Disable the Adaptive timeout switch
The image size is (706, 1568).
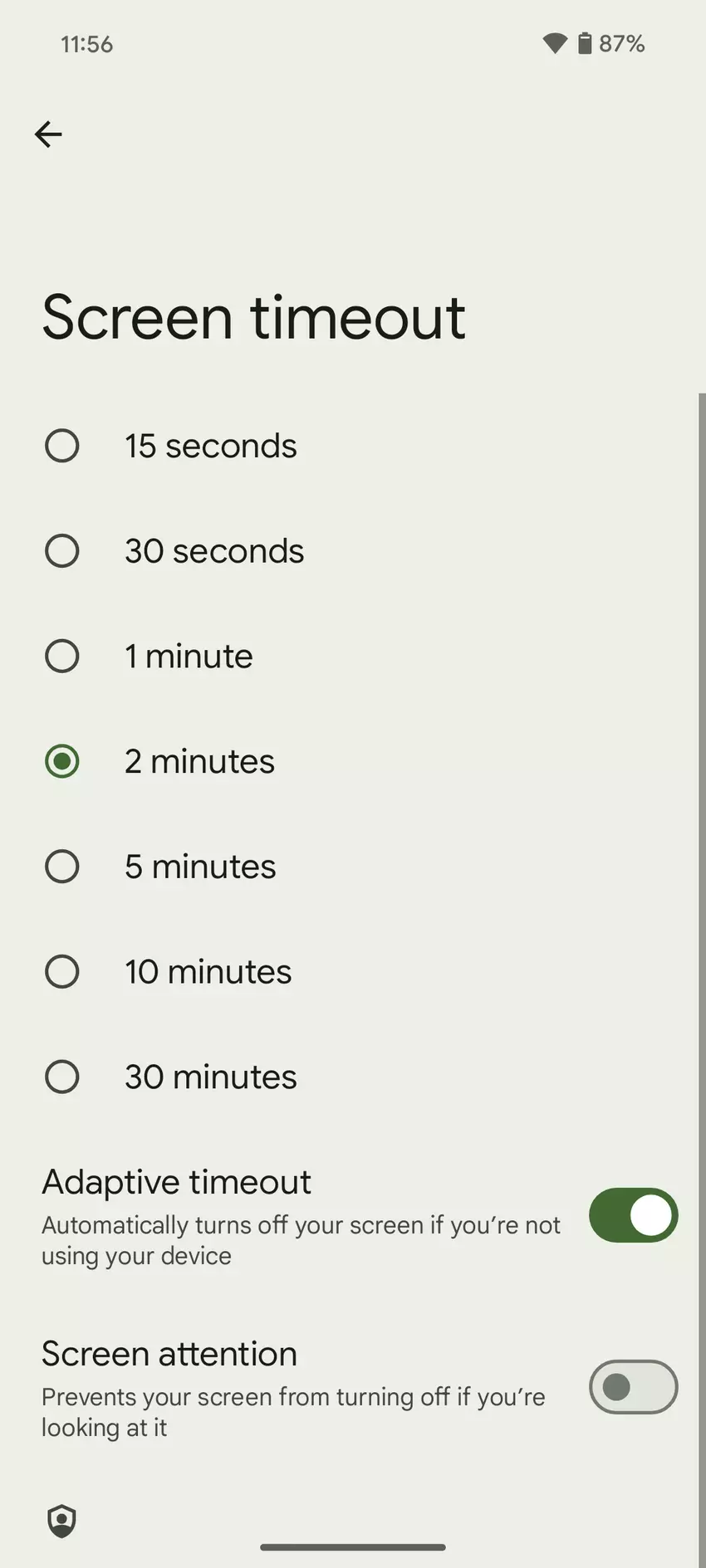[633, 1215]
